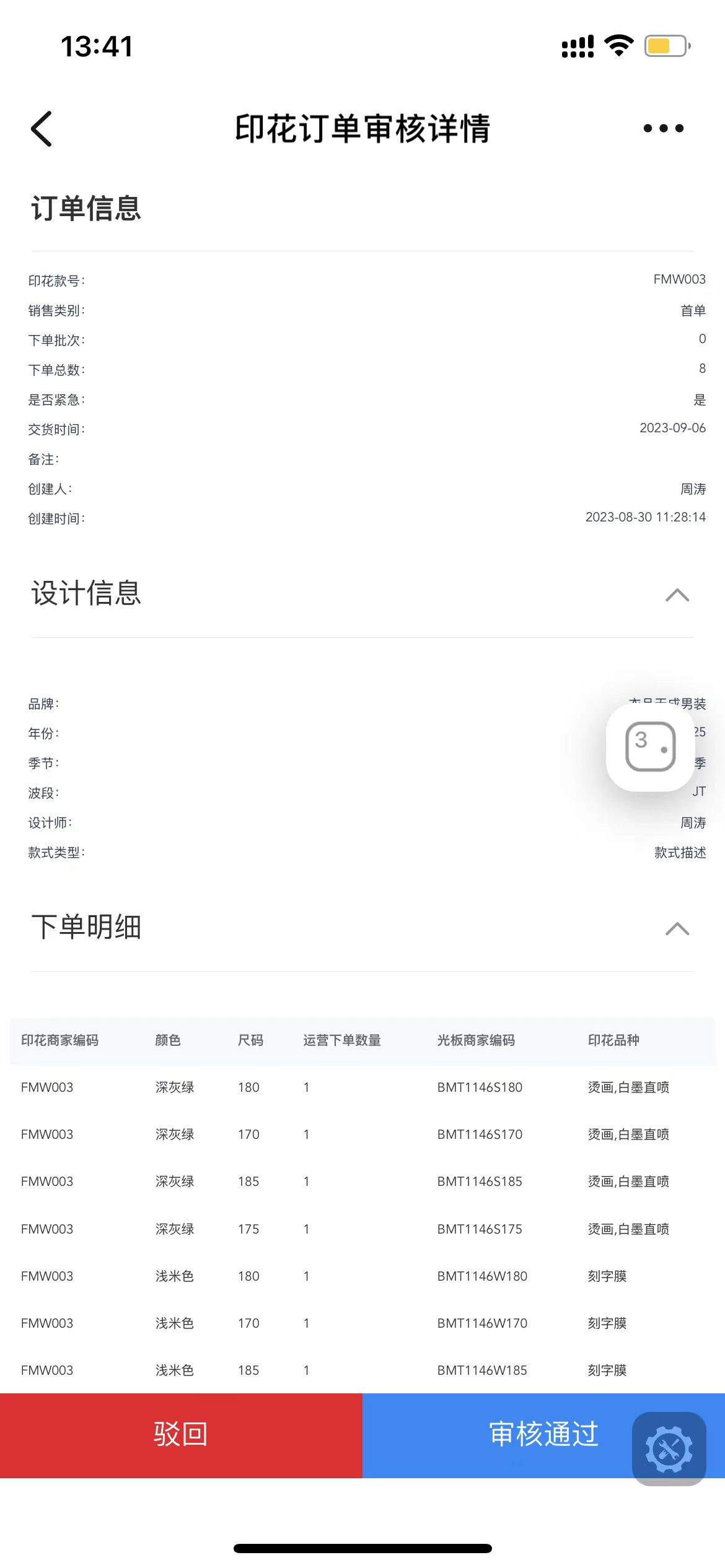Open the floating tools gear button
Screen dimensions: 725x1568
tap(669, 1449)
